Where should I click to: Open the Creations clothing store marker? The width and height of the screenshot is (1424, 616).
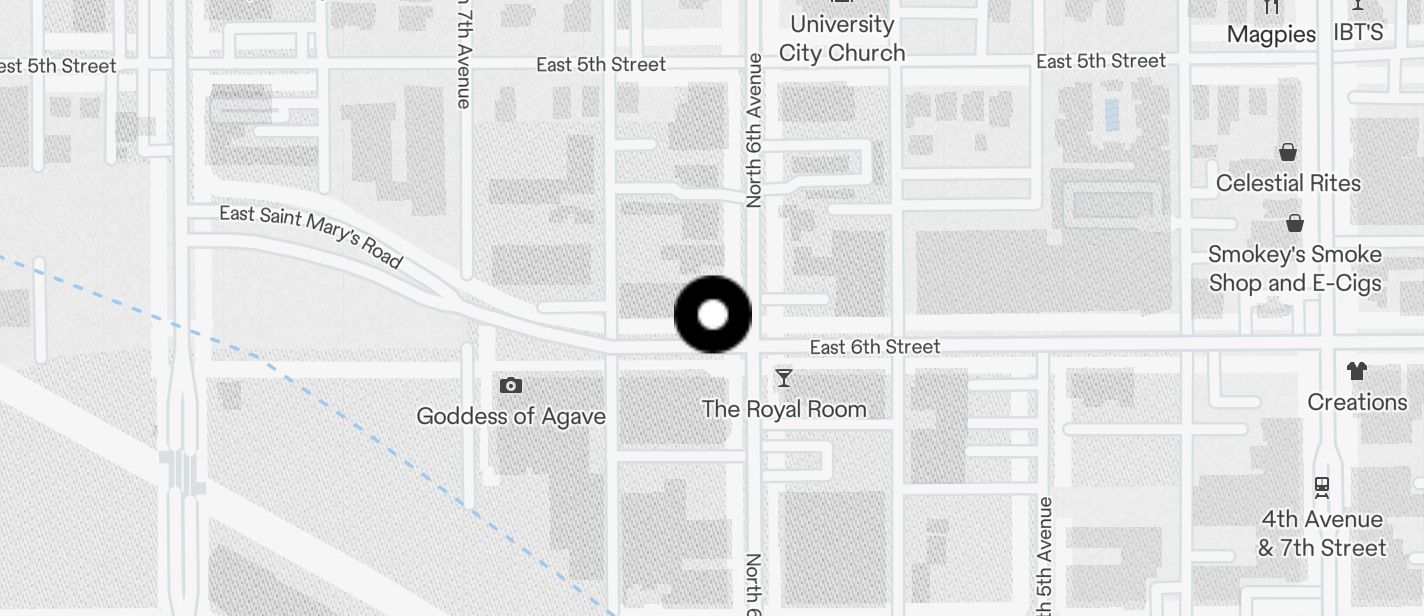coord(1356,372)
